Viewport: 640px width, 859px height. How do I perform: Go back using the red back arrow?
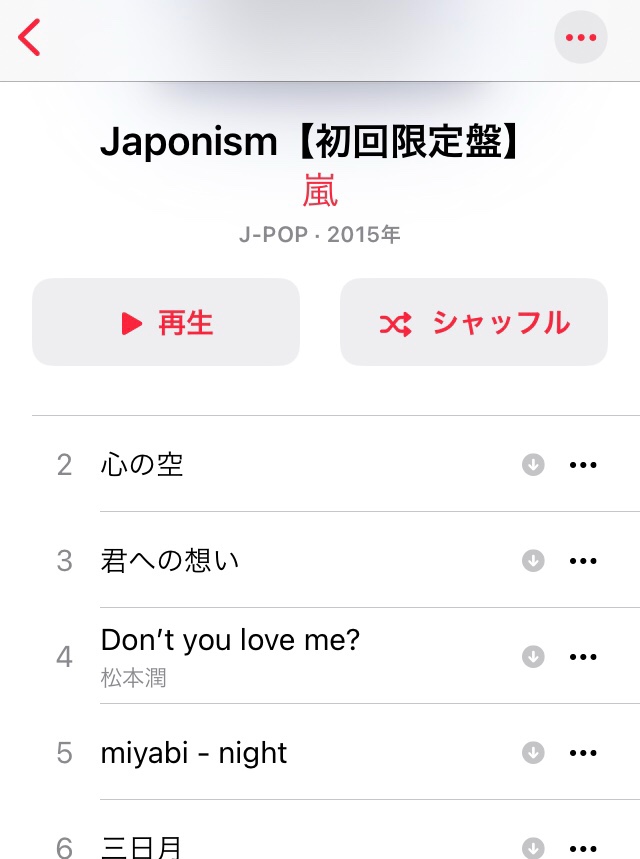pos(30,38)
